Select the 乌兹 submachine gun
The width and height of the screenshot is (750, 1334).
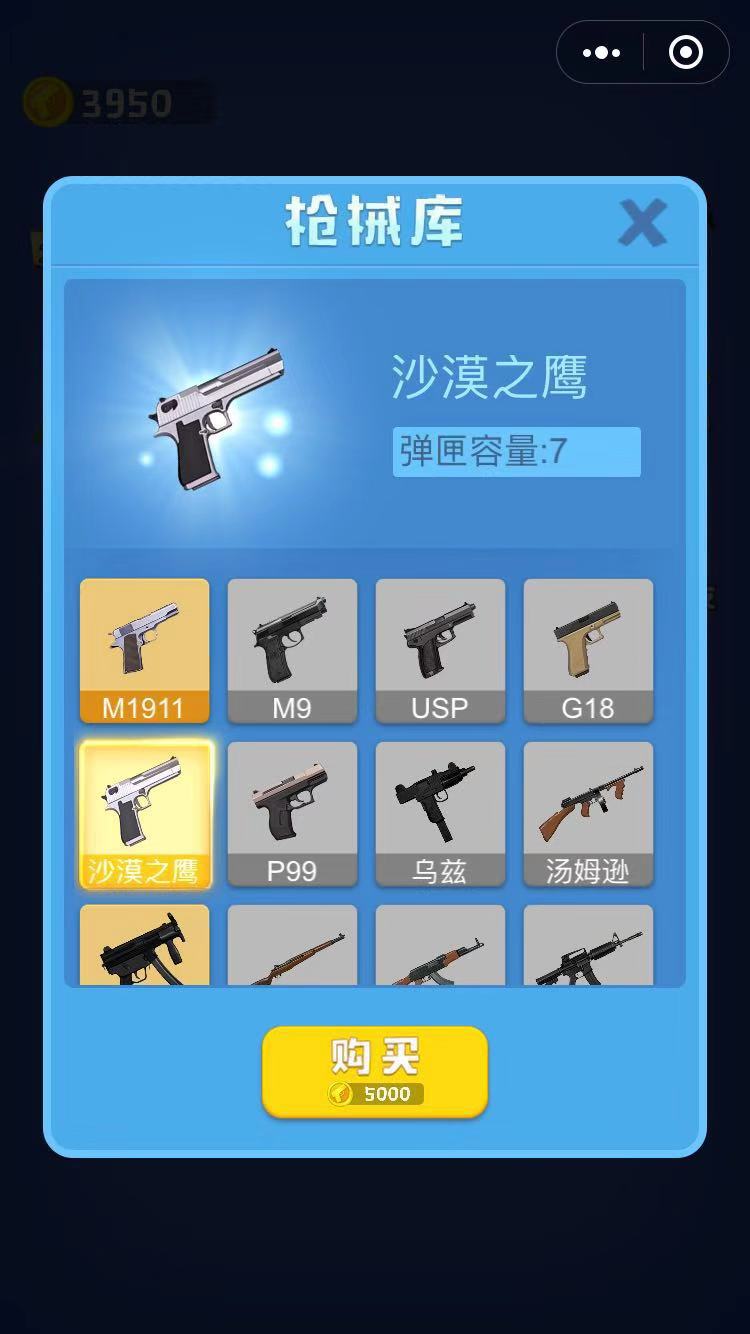[x=440, y=814]
